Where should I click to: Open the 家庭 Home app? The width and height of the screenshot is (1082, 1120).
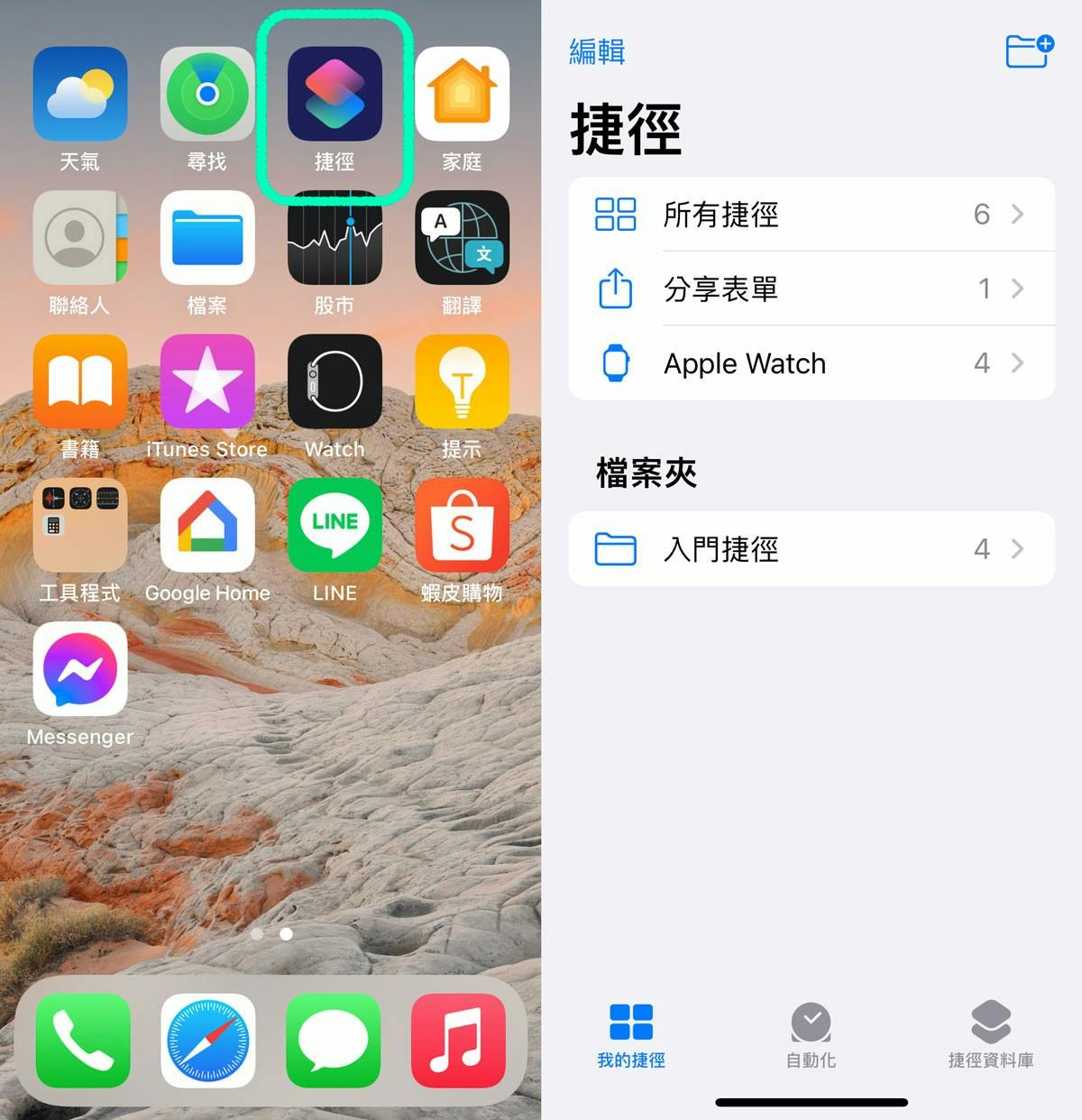[462, 95]
